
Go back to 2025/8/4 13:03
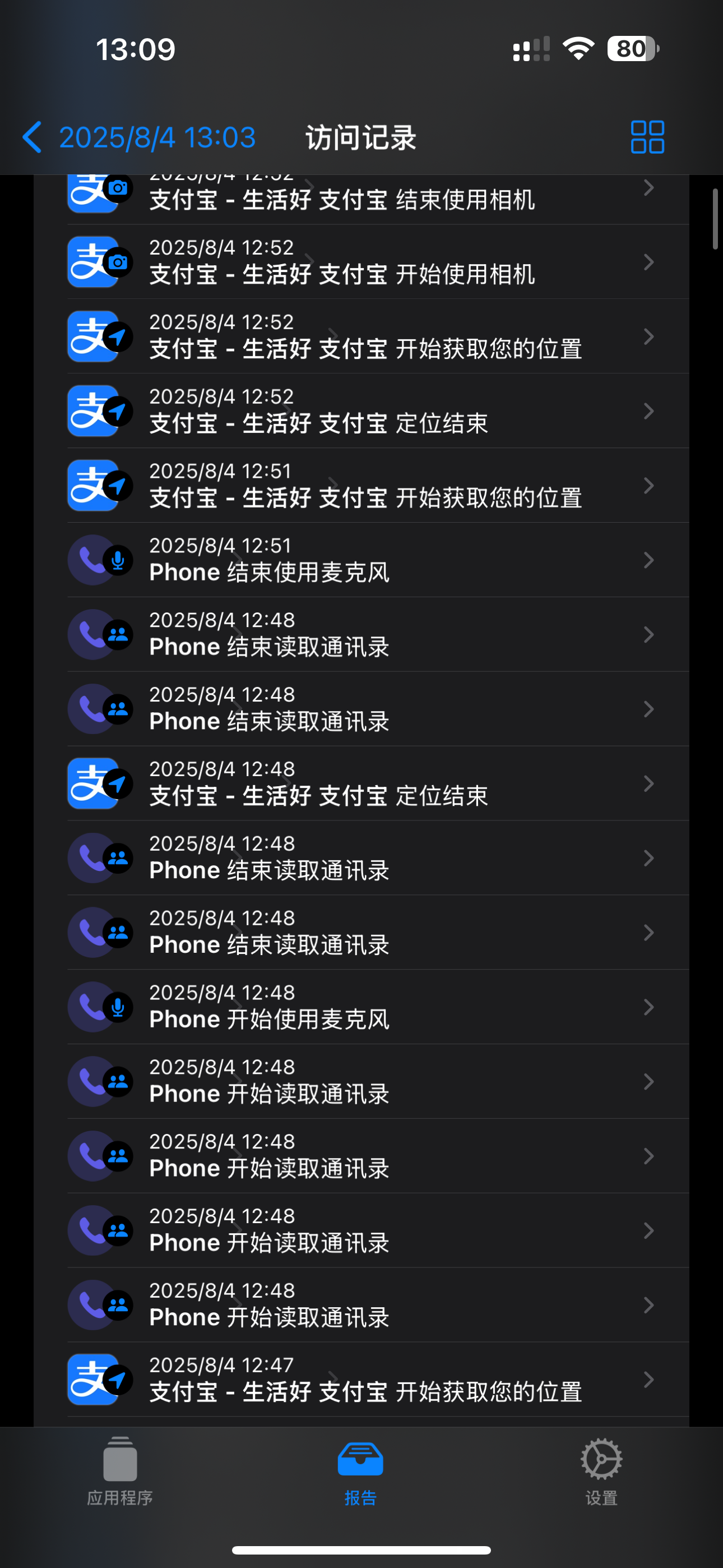[x=139, y=137]
